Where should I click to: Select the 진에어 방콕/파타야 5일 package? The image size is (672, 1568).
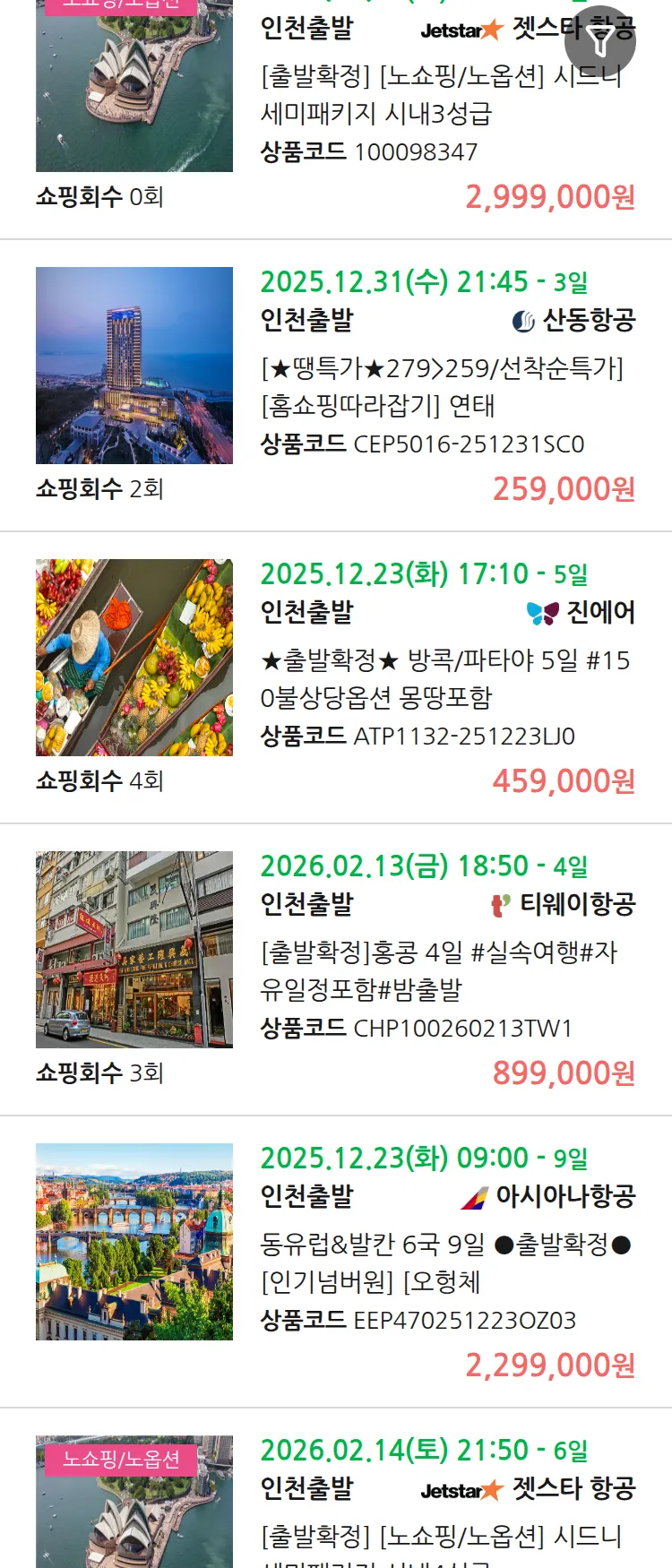pyautogui.click(x=444, y=678)
